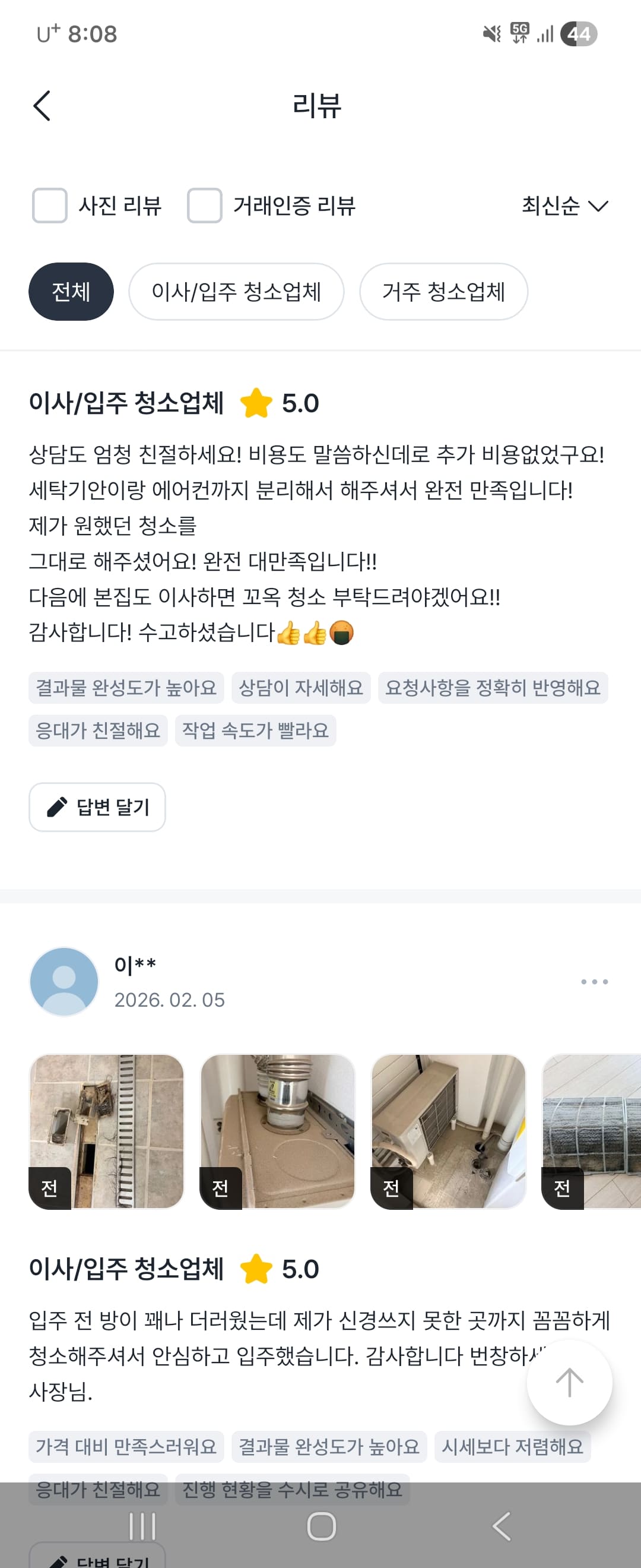Viewport: 641px width, 1568px height.
Task: Select the 전체 category chip
Action: (71, 292)
